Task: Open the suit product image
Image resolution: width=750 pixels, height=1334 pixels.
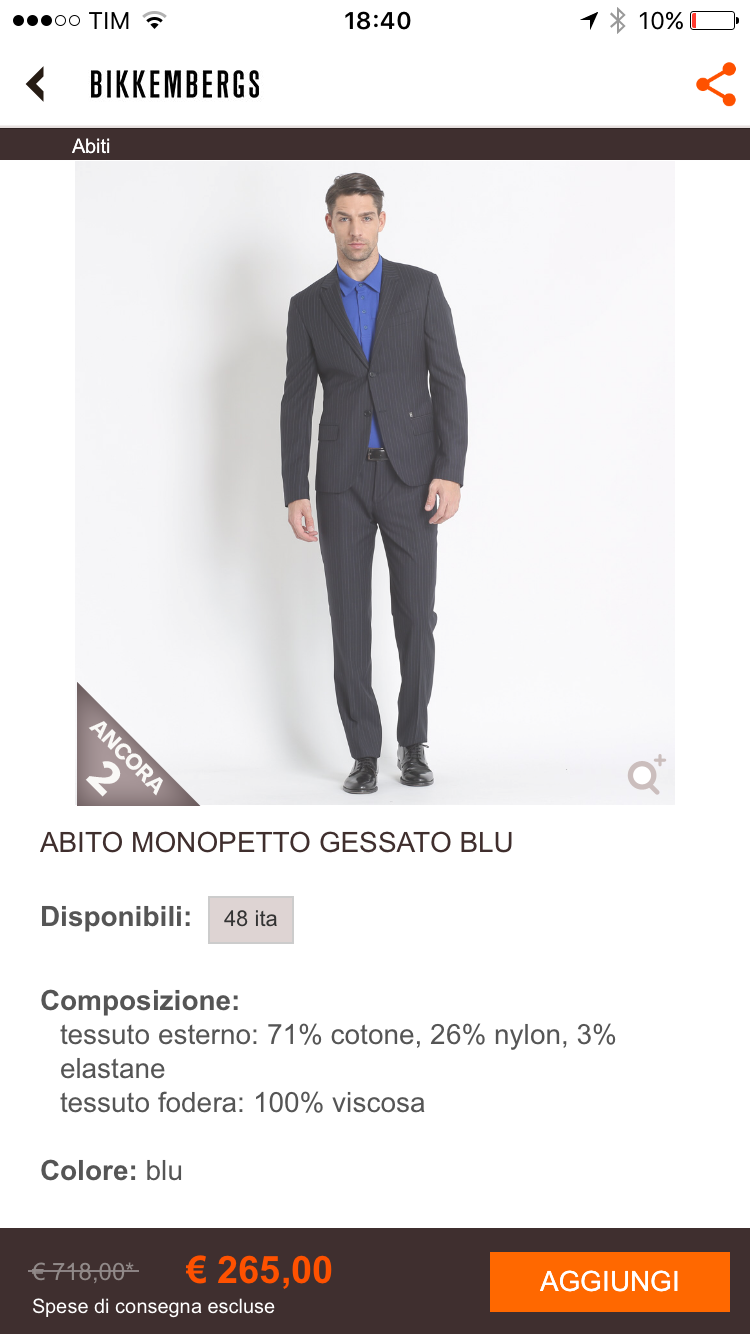Action: 375,480
